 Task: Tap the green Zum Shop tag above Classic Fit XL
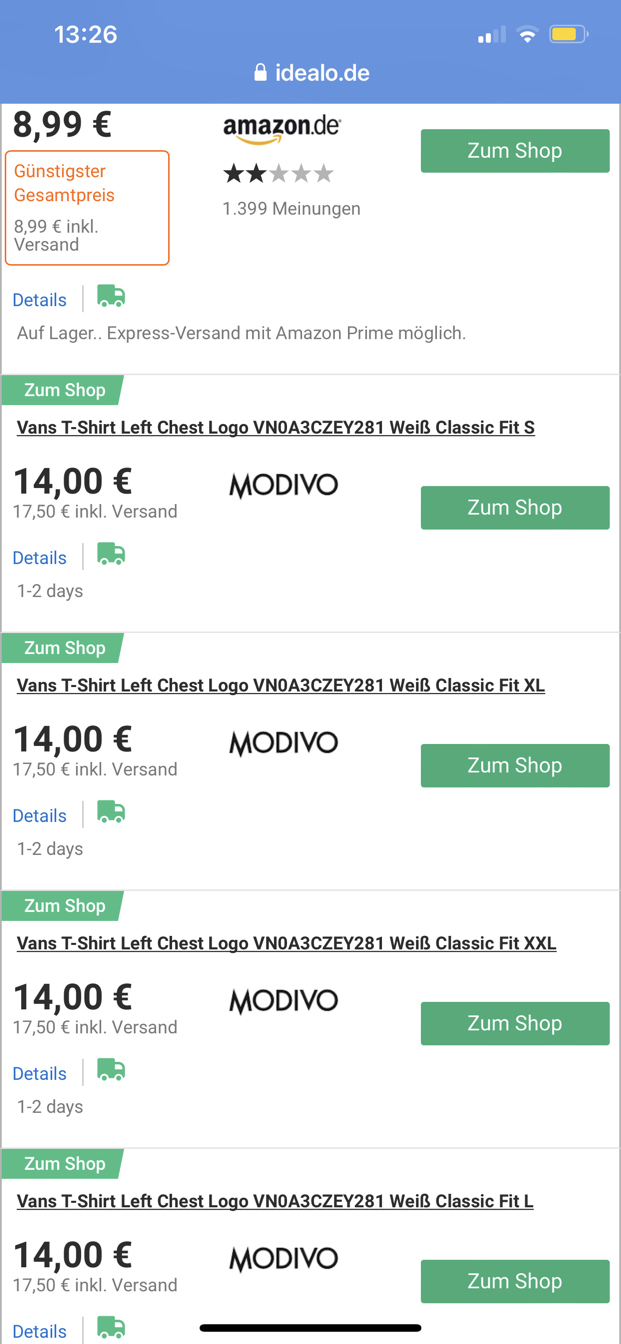click(63, 648)
